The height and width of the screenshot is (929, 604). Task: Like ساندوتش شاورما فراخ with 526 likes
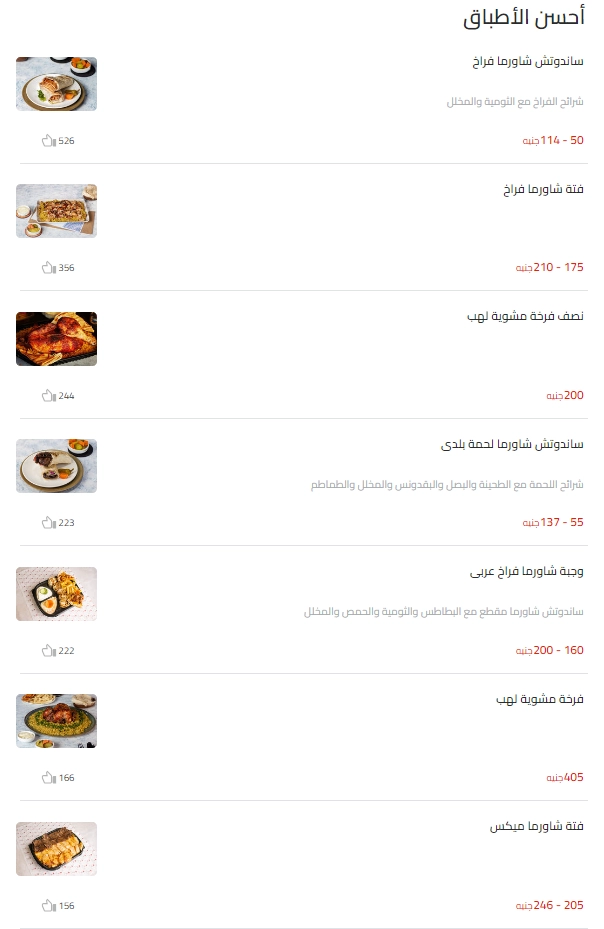point(48,141)
